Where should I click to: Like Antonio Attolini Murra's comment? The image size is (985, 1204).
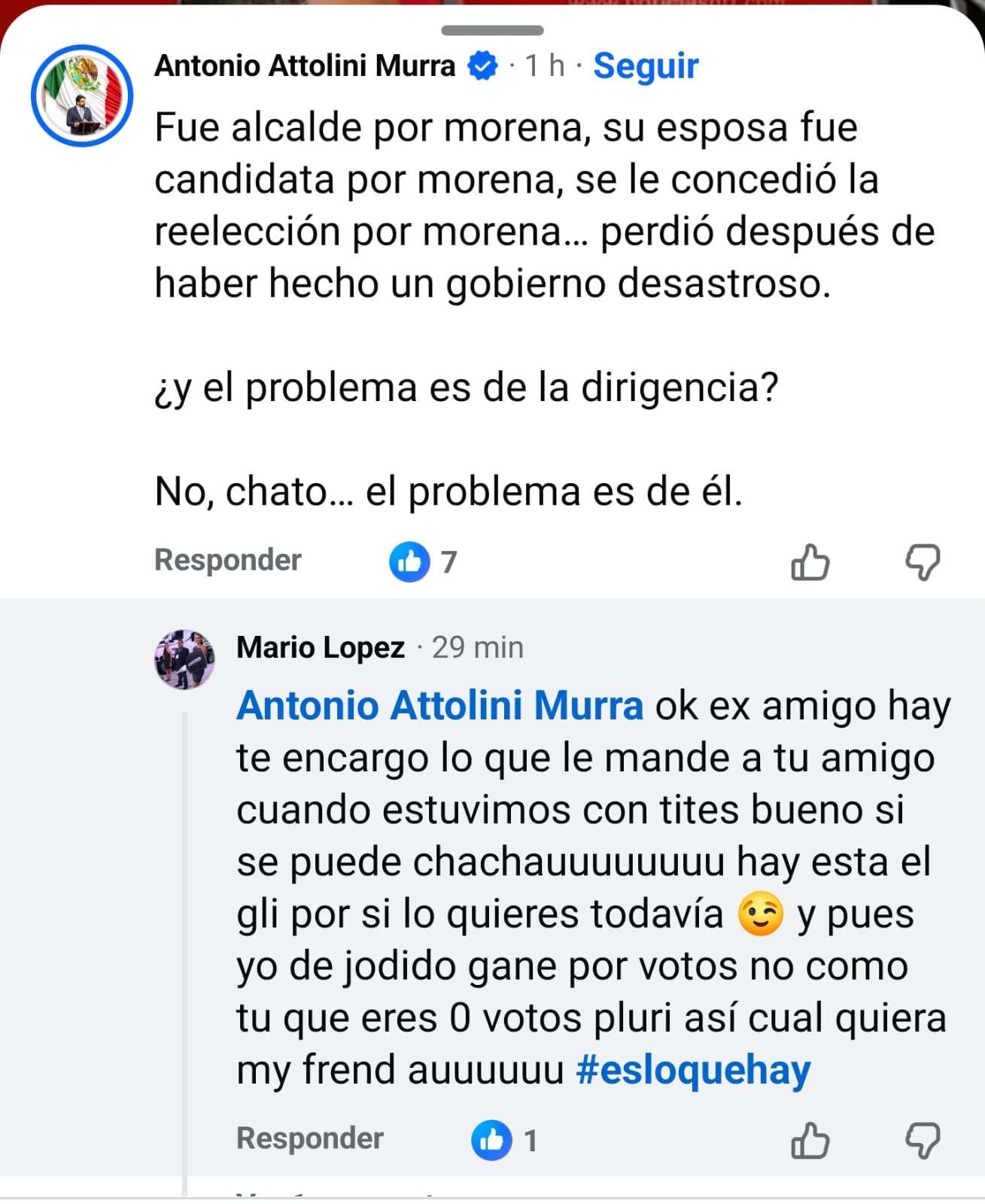810,562
